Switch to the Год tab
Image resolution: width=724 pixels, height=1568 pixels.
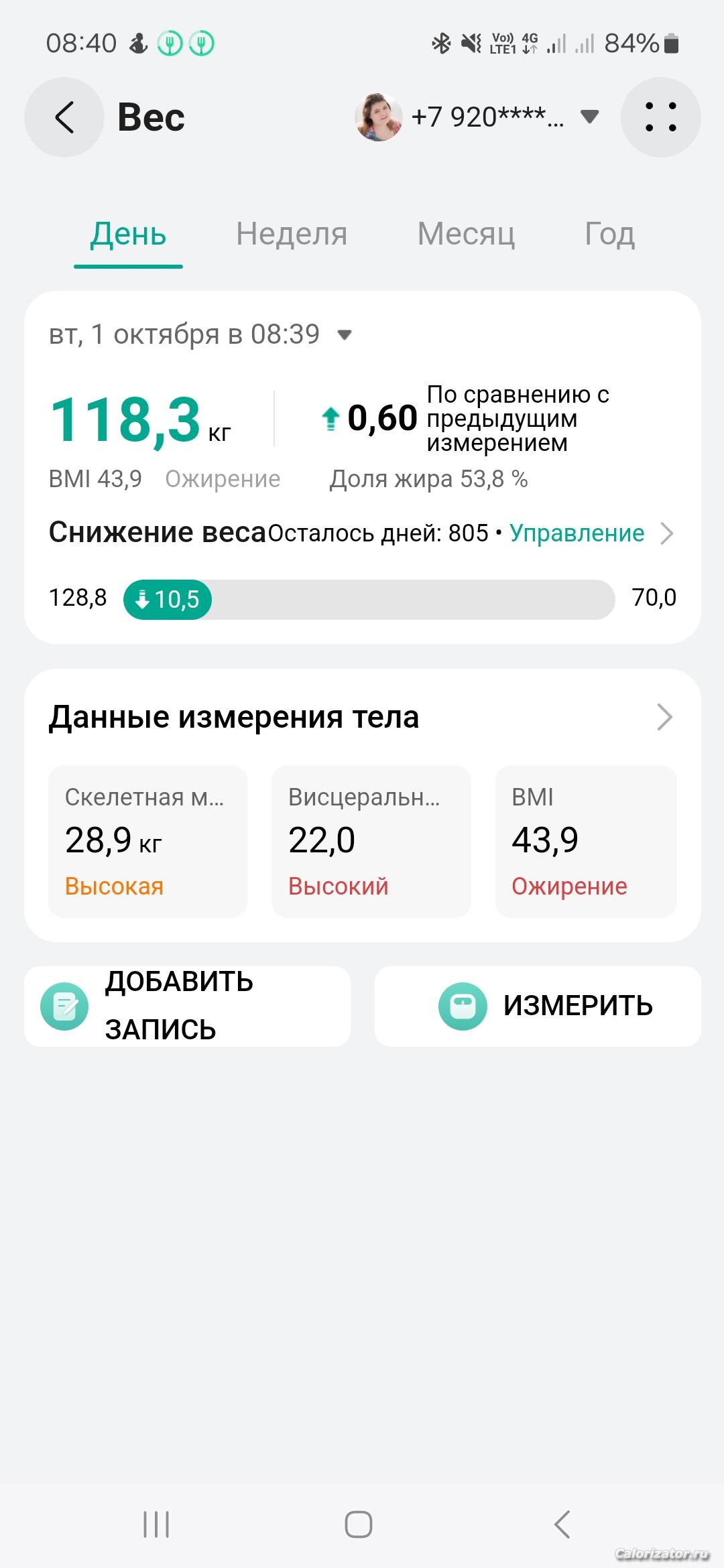[x=609, y=235]
